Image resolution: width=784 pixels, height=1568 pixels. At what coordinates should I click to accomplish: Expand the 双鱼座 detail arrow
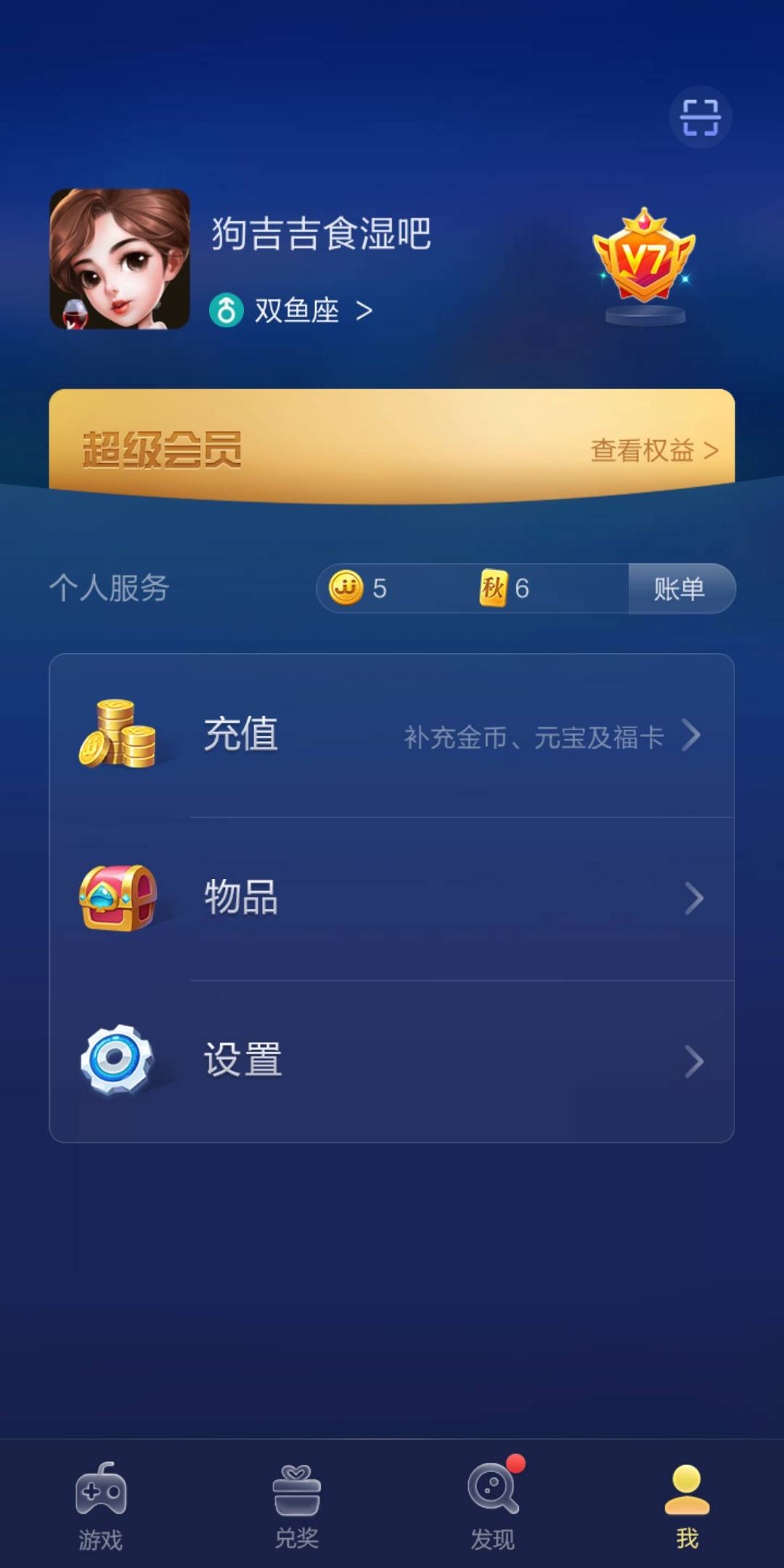[x=364, y=309]
